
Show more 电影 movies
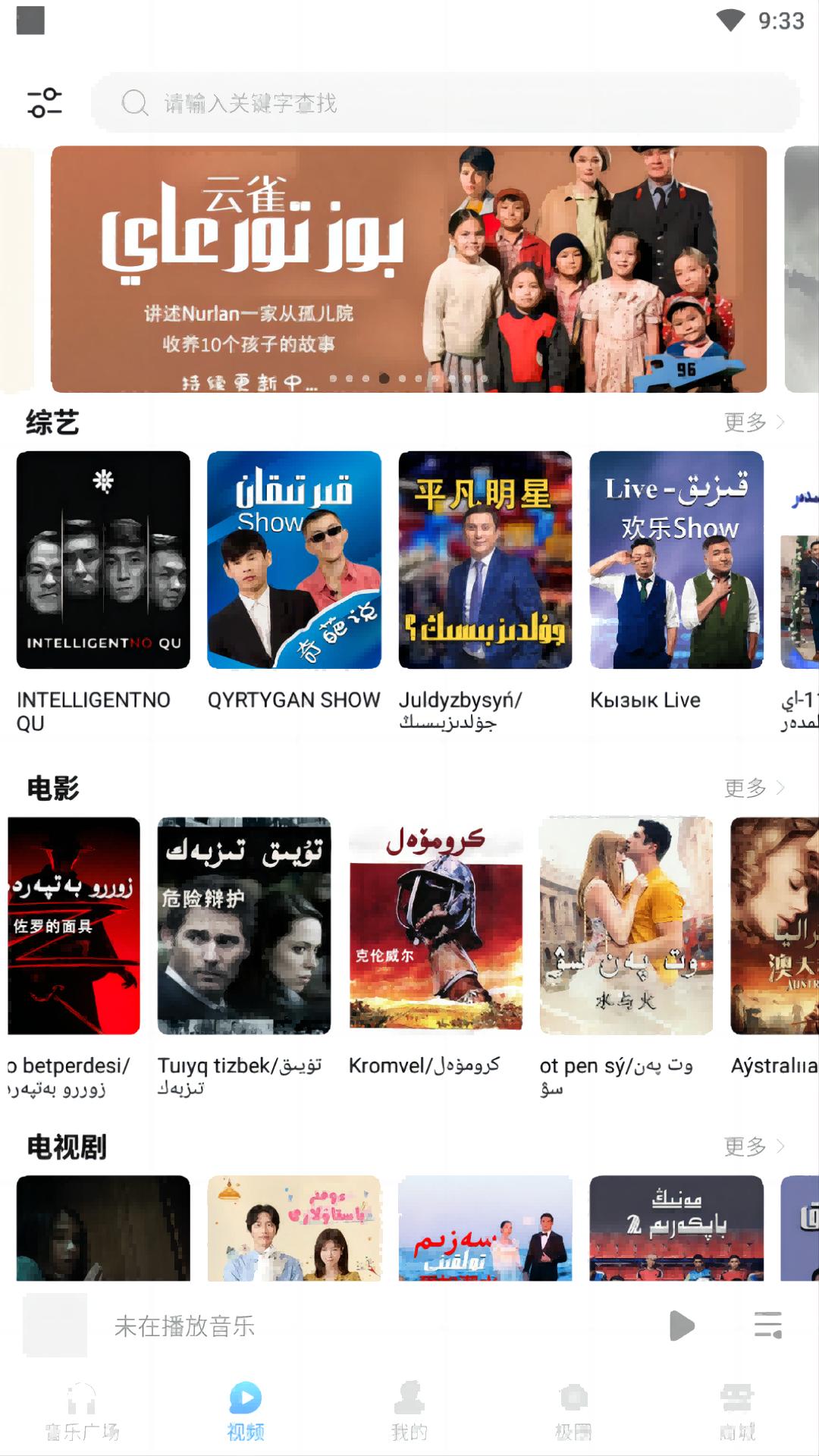pos(754,788)
